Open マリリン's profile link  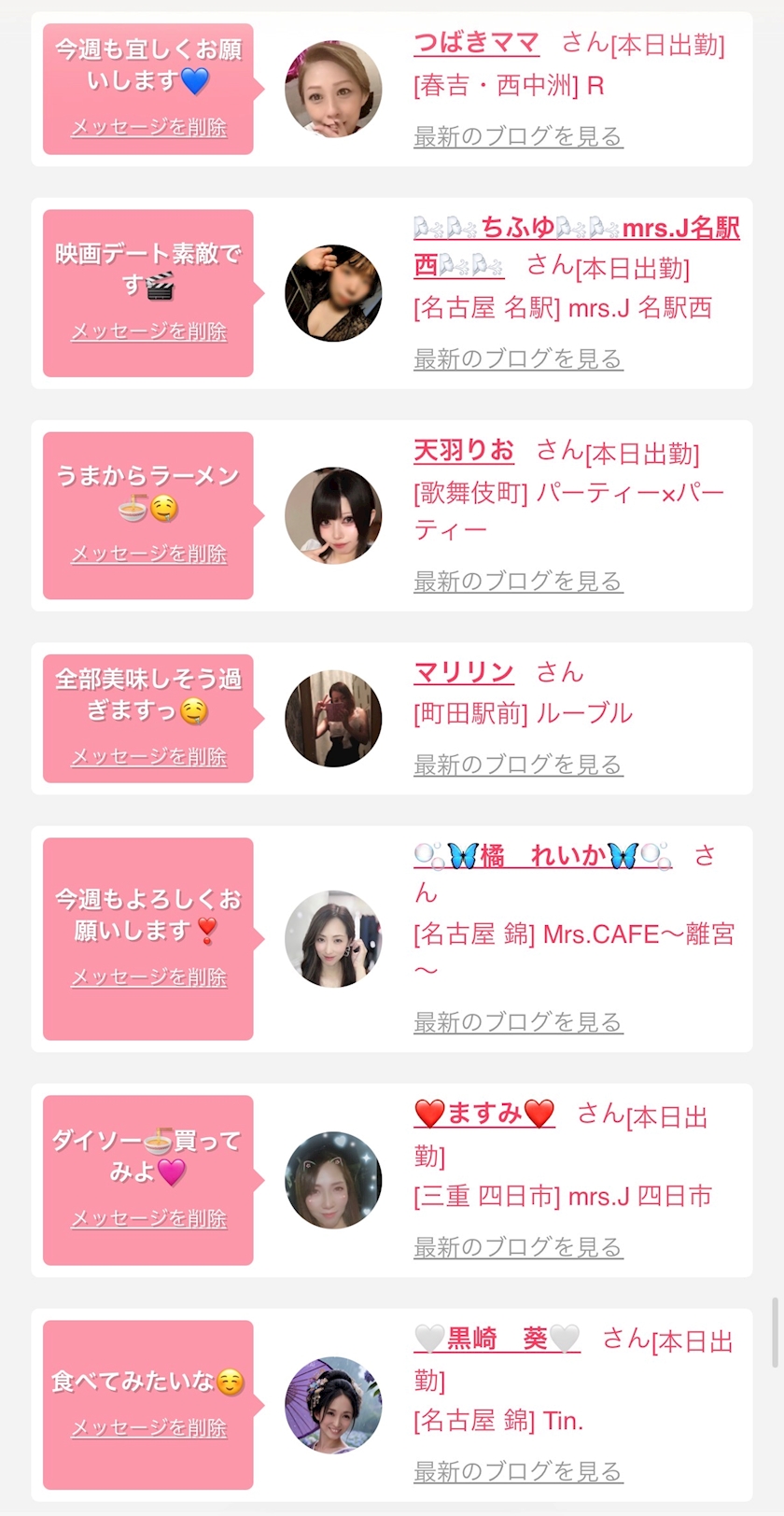pyautogui.click(x=464, y=672)
